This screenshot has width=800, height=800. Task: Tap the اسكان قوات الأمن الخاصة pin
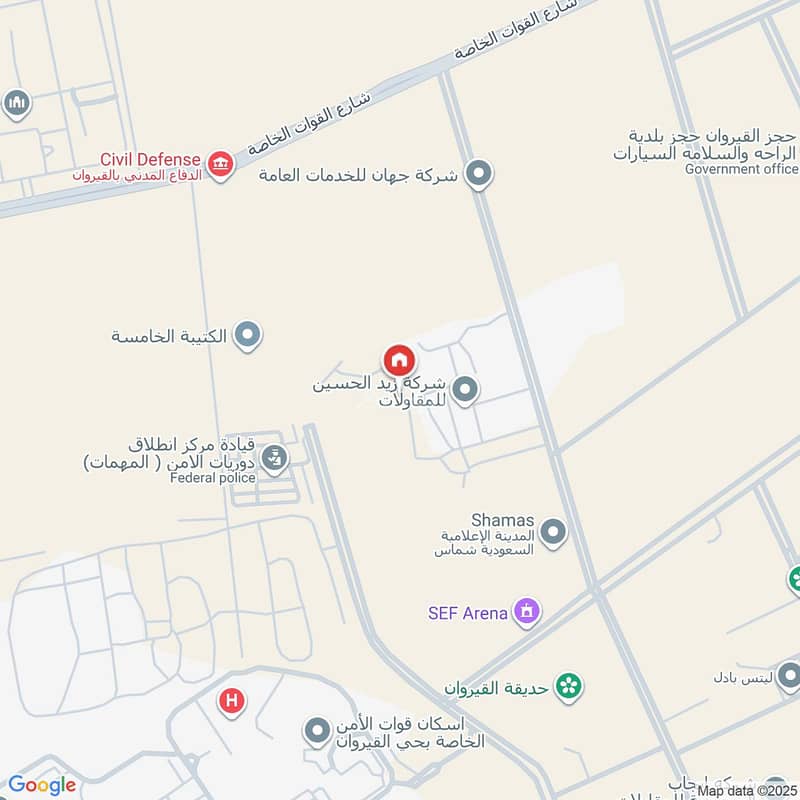tap(318, 733)
